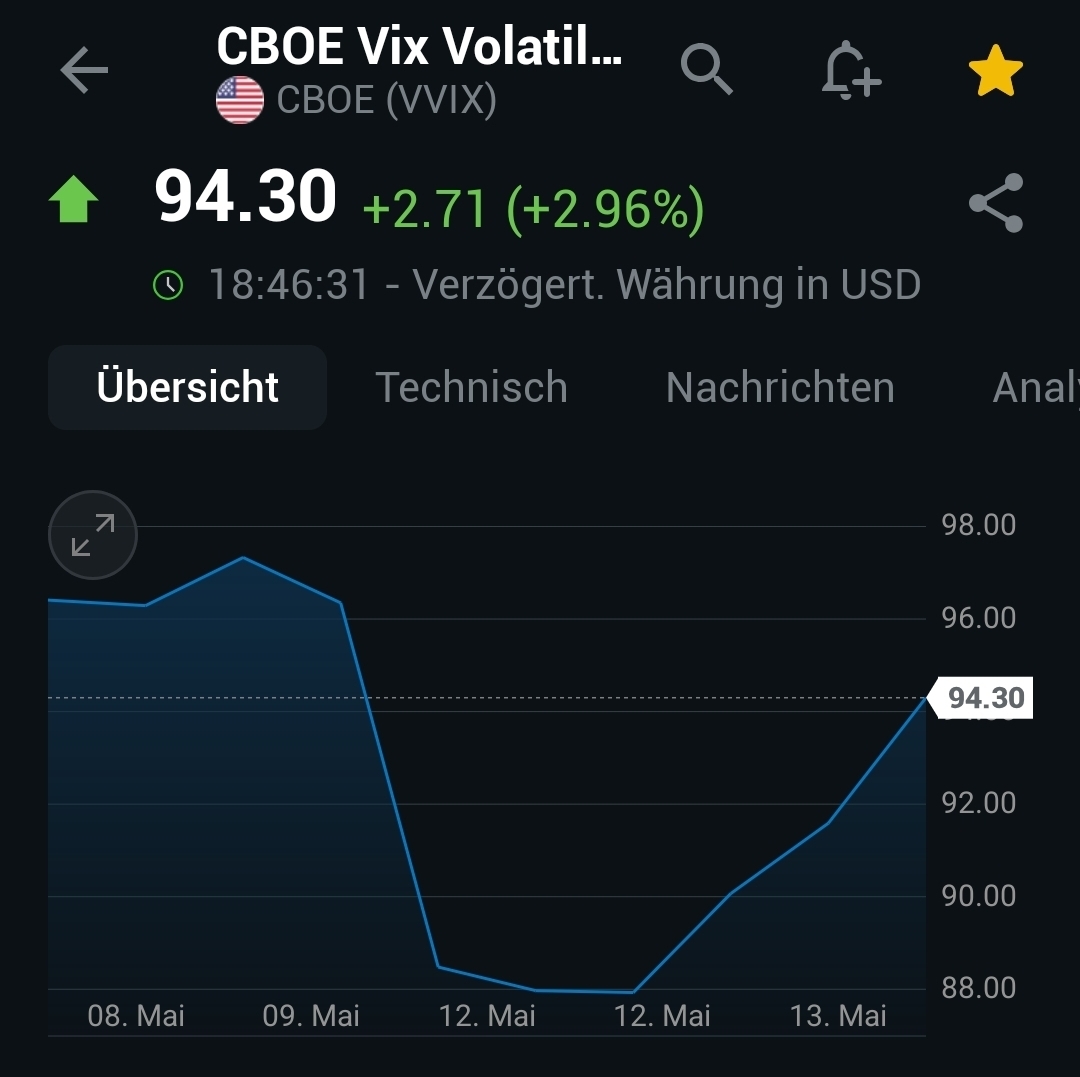Open the search magnifier
1080x1077 pixels.
coord(706,70)
